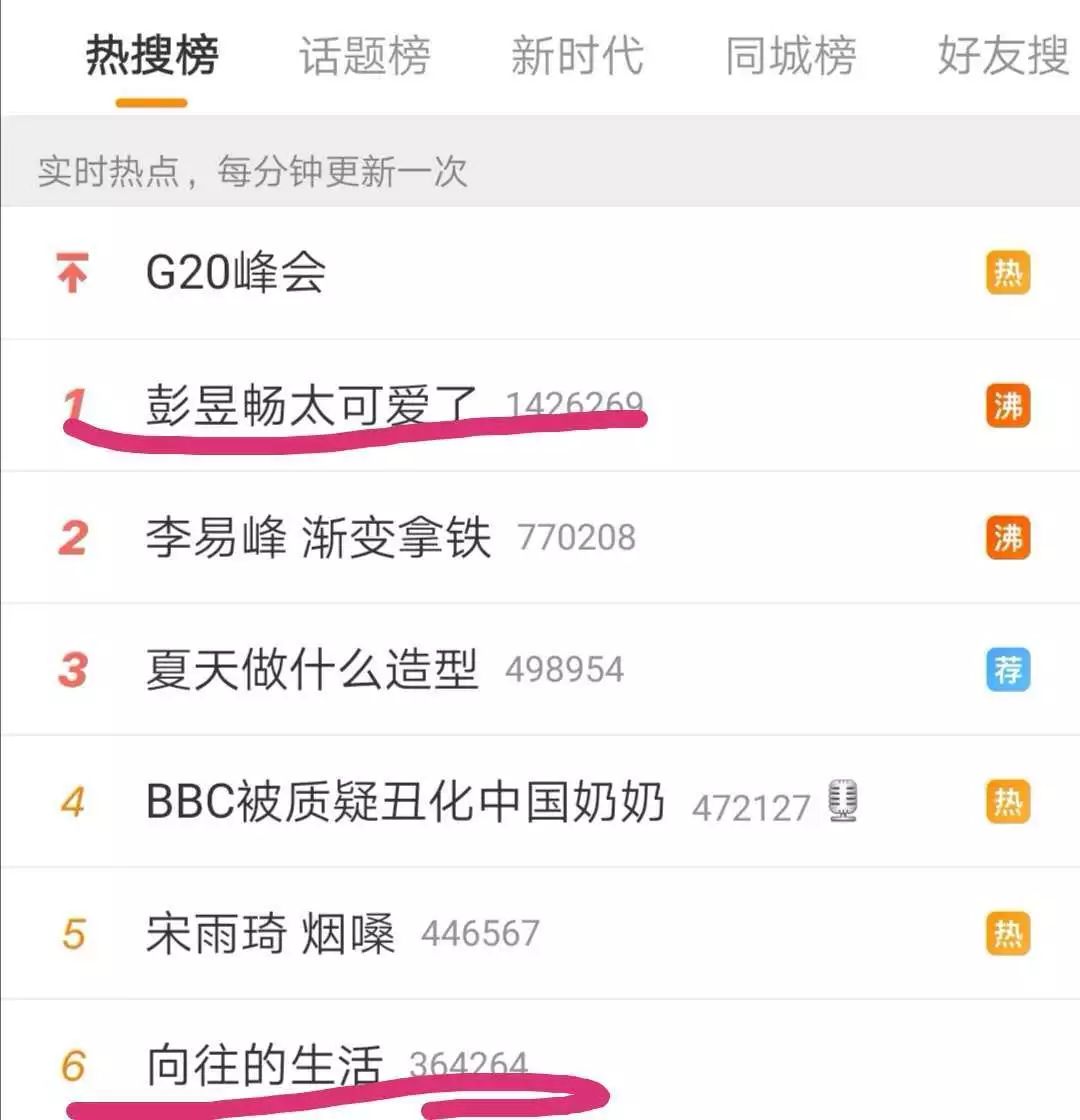Select the 热搜榜 tab
Screen dimensions: 1080x1120
pos(151,55)
